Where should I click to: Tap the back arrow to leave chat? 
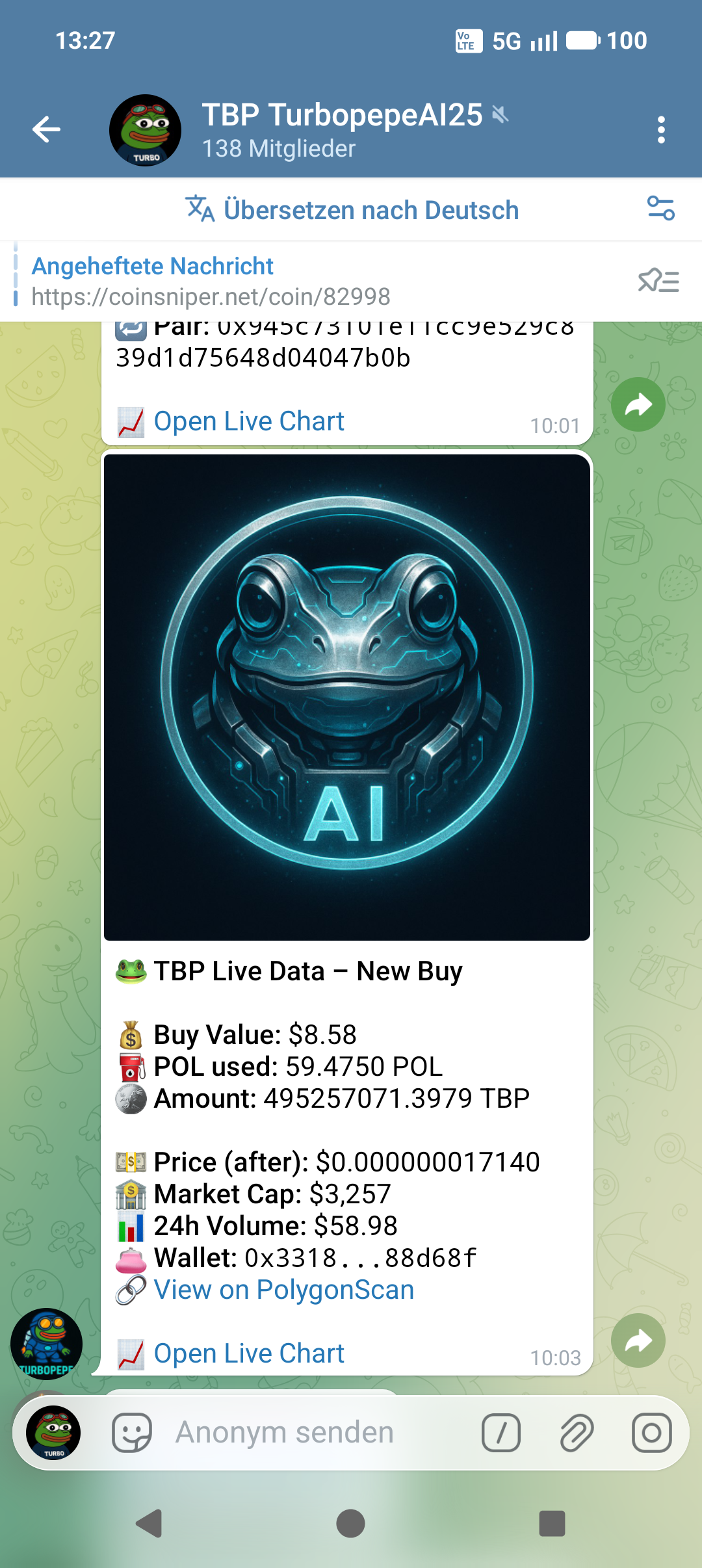(46, 129)
